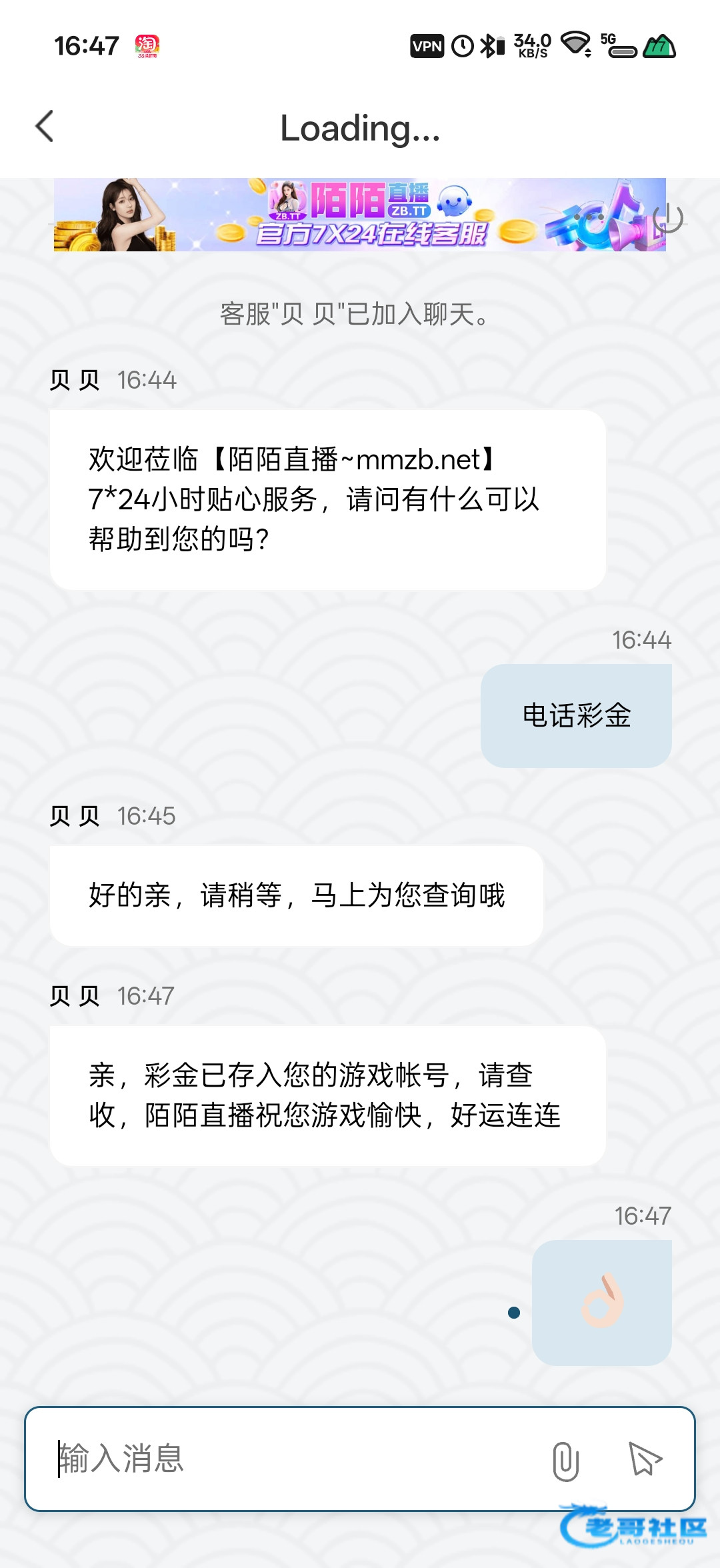720x1568 pixels.
Task: Attach a file with the paperclip icon
Action: click(x=565, y=1461)
